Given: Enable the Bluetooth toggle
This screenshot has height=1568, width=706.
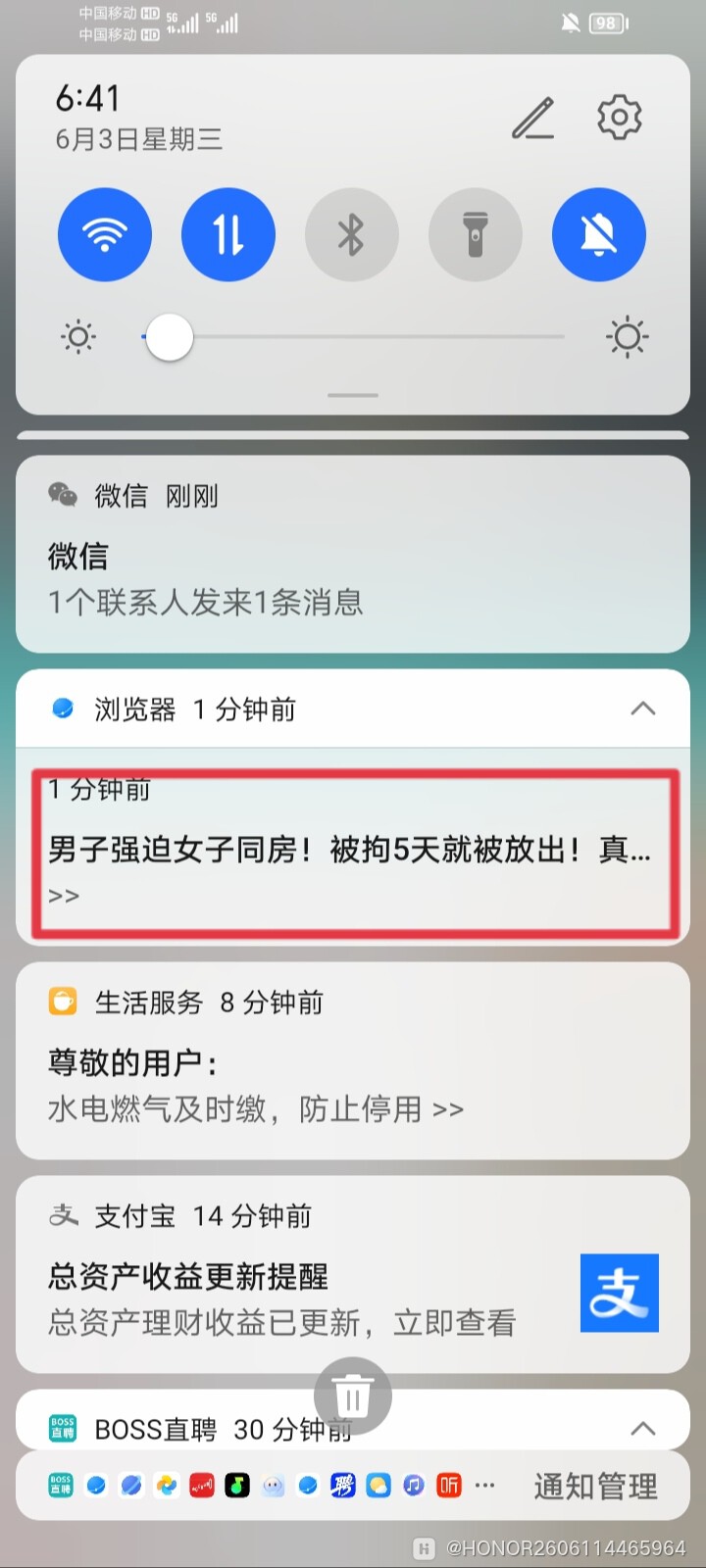Looking at the screenshot, I should point(352,235).
